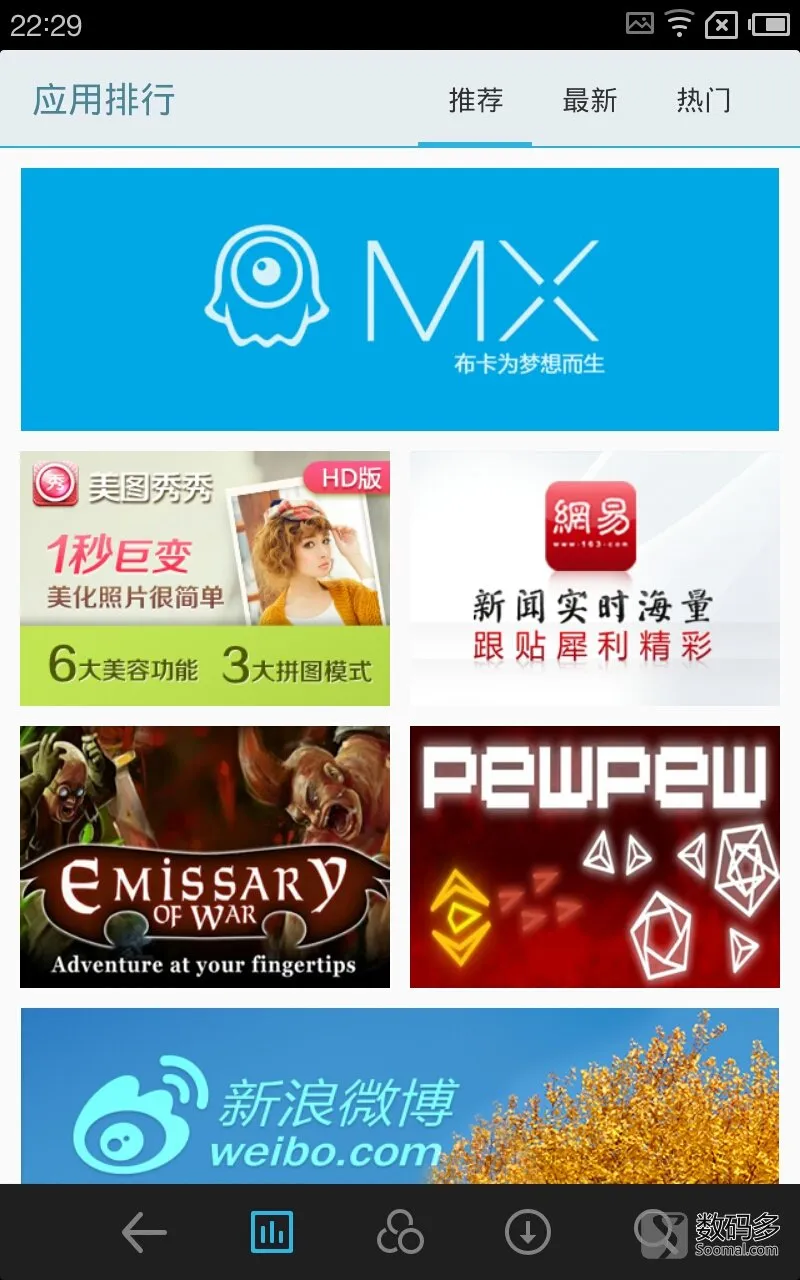Open the 美图秀秀 HD版 app tile
Screen dimensions: 800x1280
pyautogui.click(x=205, y=578)
